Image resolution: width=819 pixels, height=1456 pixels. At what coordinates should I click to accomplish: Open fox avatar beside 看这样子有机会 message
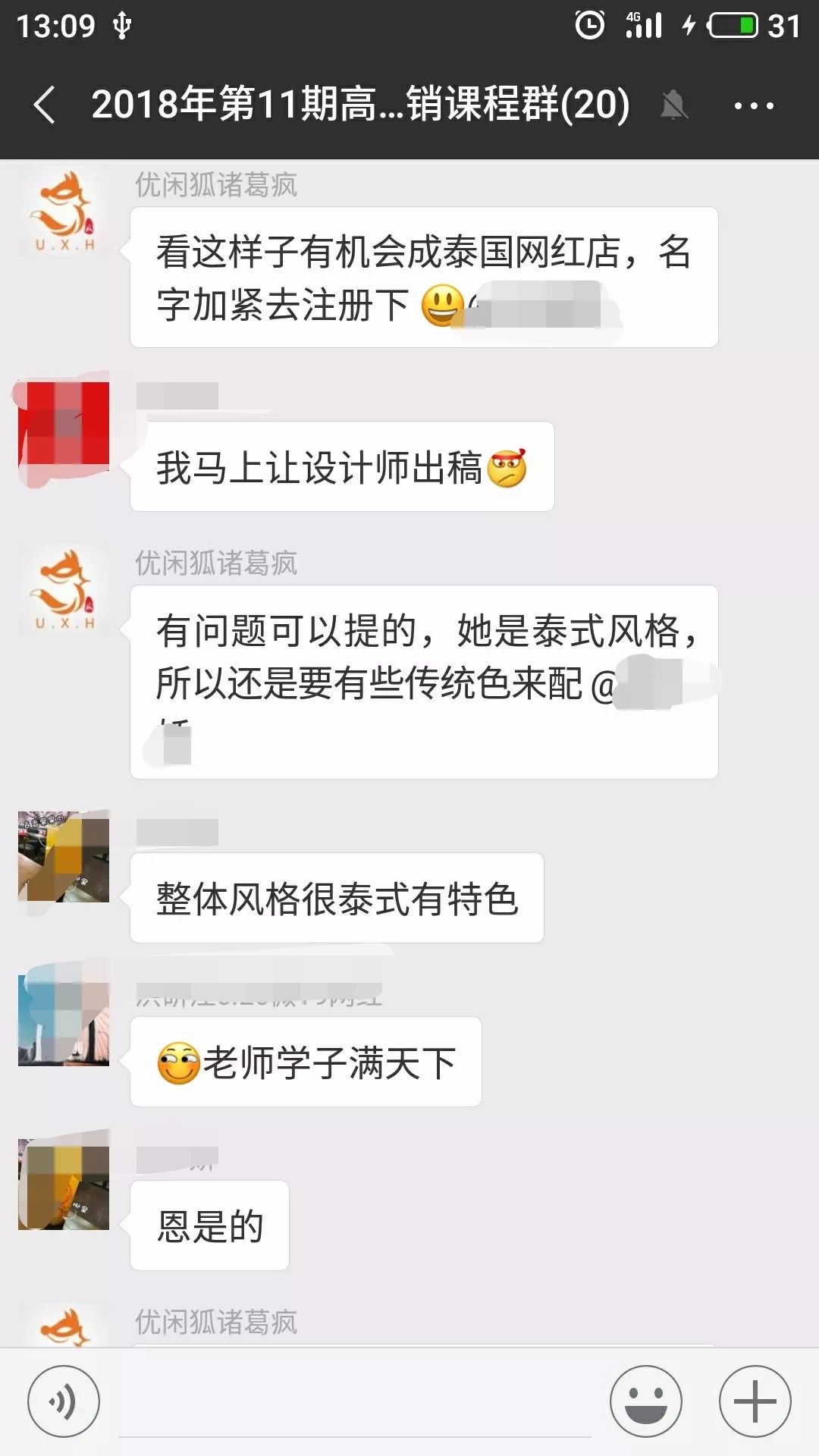64,213
